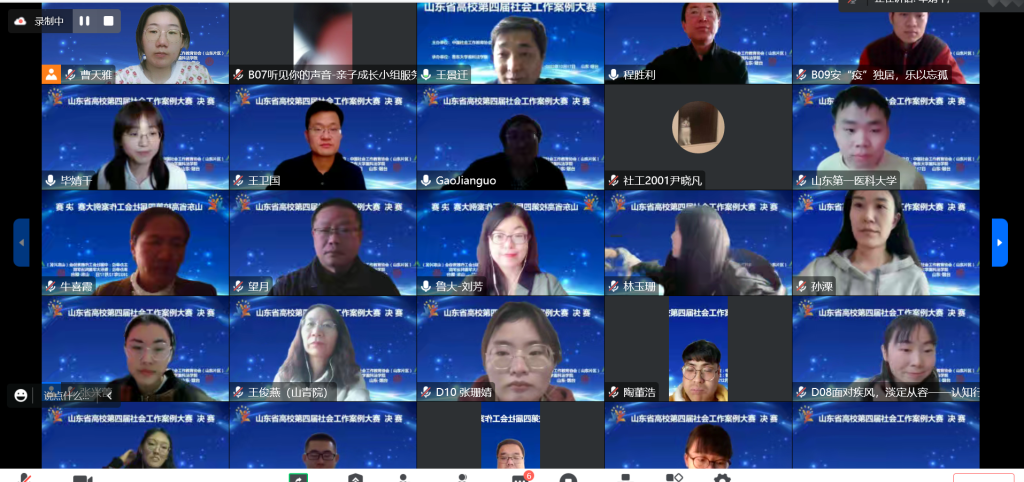Select GaoJianguo's video tile
Screen dimensions: 1024x482
pos(510,138)
